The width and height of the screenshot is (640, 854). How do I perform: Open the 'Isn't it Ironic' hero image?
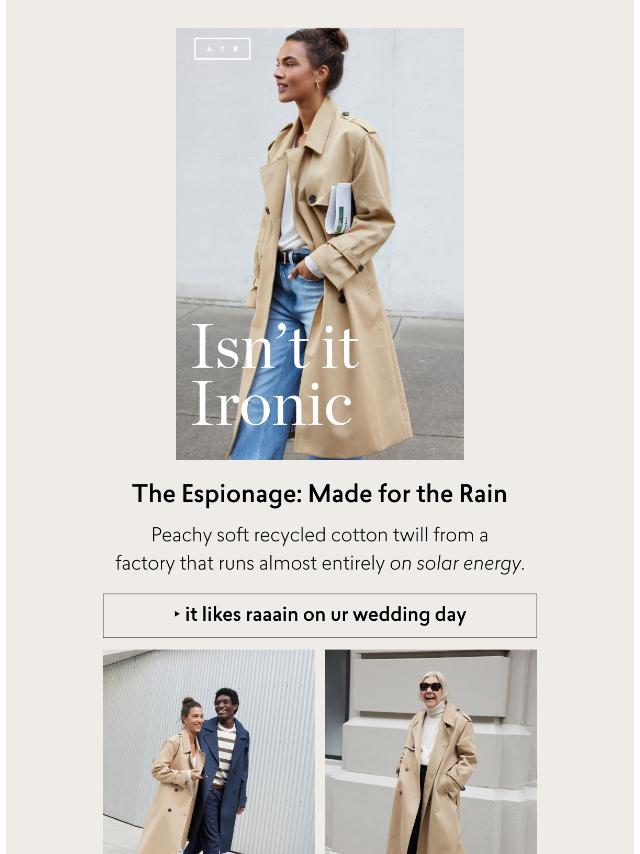[x=320, y=244]
